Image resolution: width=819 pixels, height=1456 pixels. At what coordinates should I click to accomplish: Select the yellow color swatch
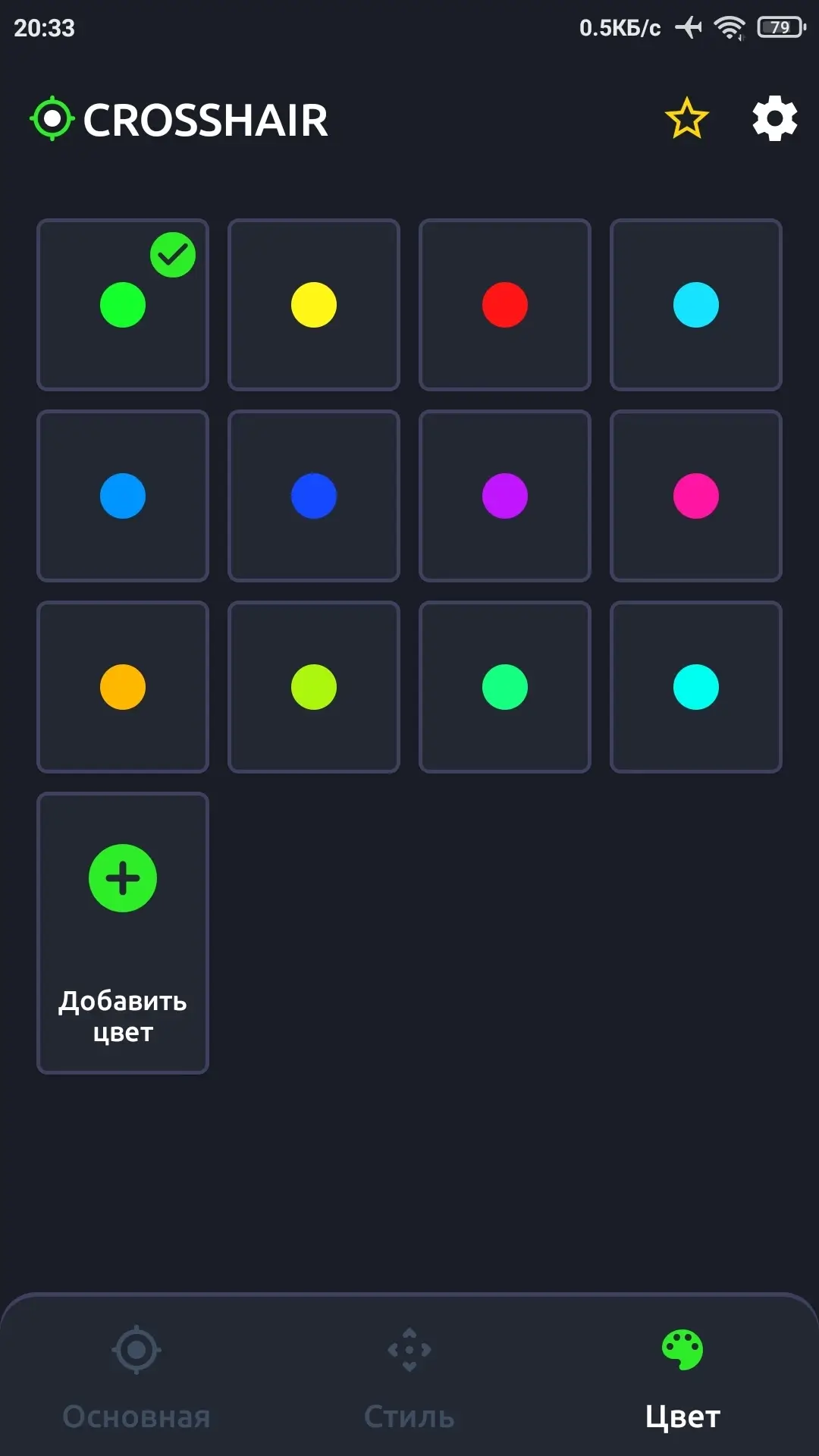(x=314, y=305)
